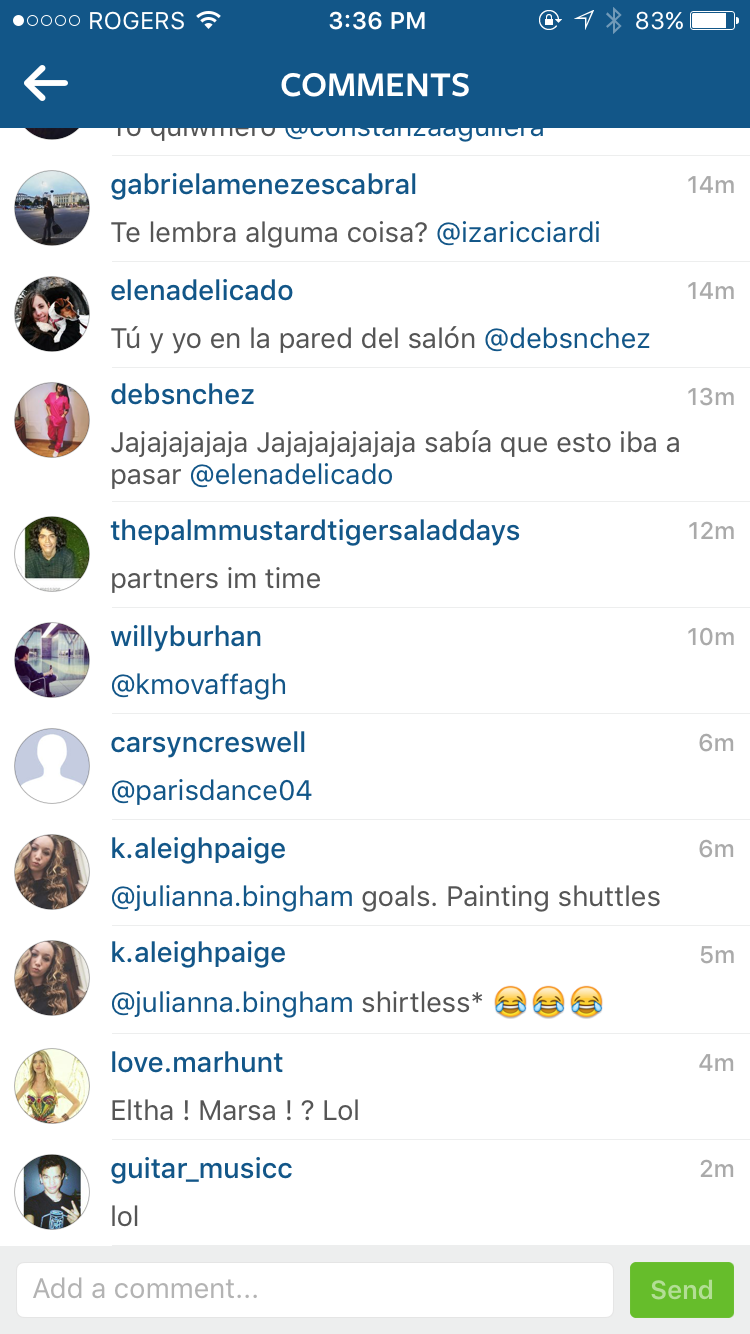Open the @kmovaffagh mention
750x1334 pixels.
tap(198, 685)
